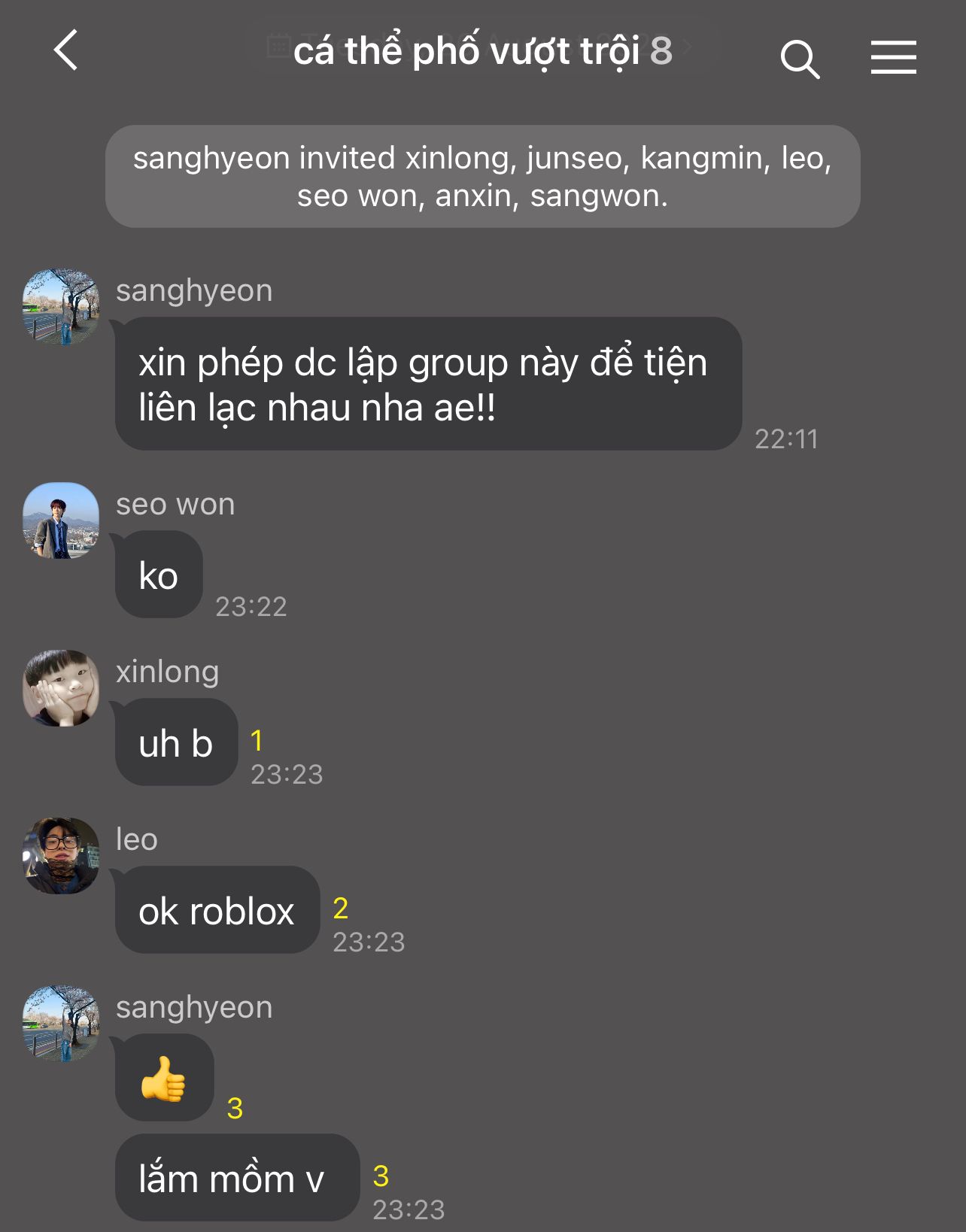The image size is (966, 1232).
Task: Open the chat room hamburger menu
Action: click(x=893, y=58)
